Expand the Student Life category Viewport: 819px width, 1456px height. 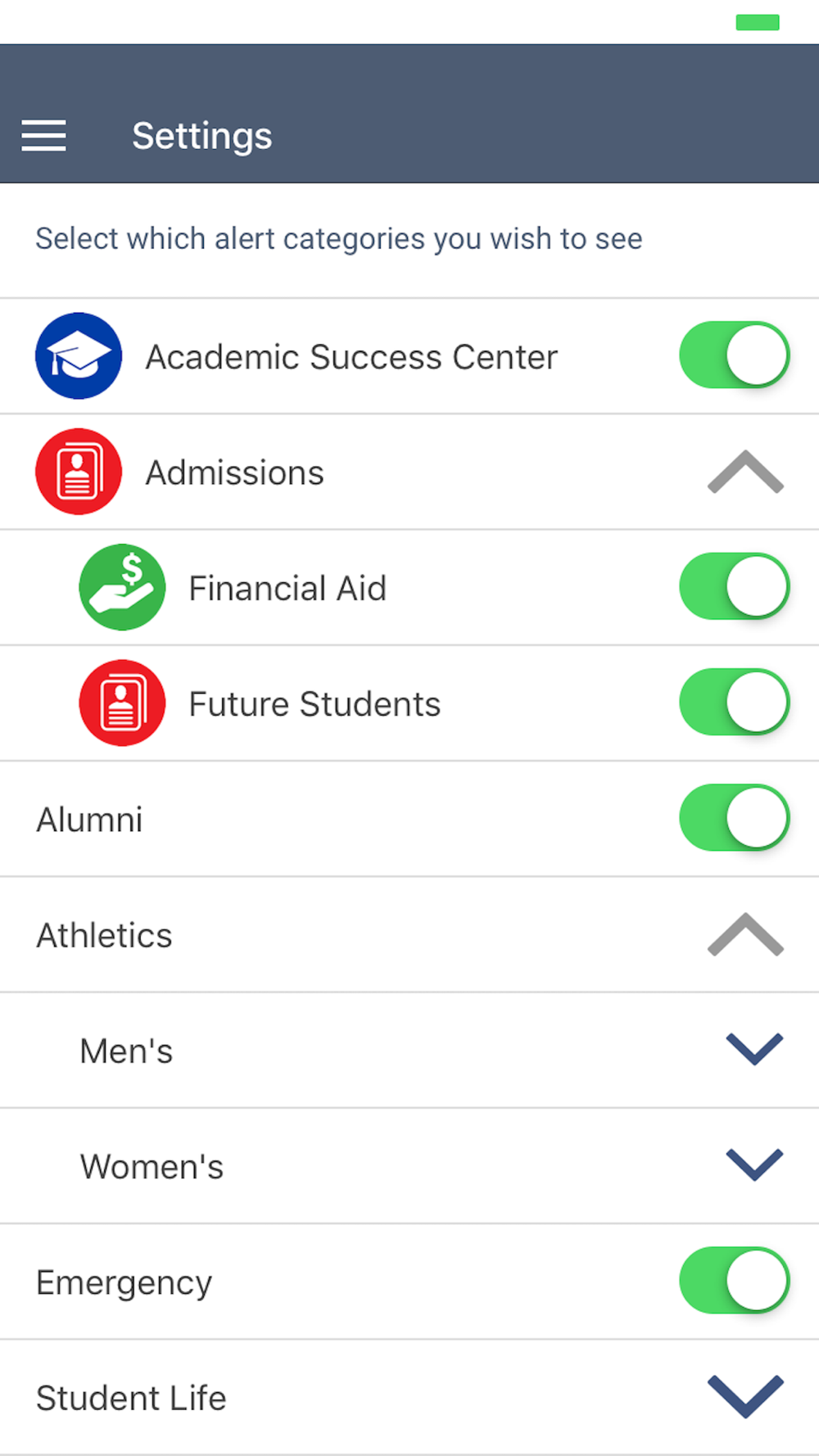click(x=745, y=1397)
